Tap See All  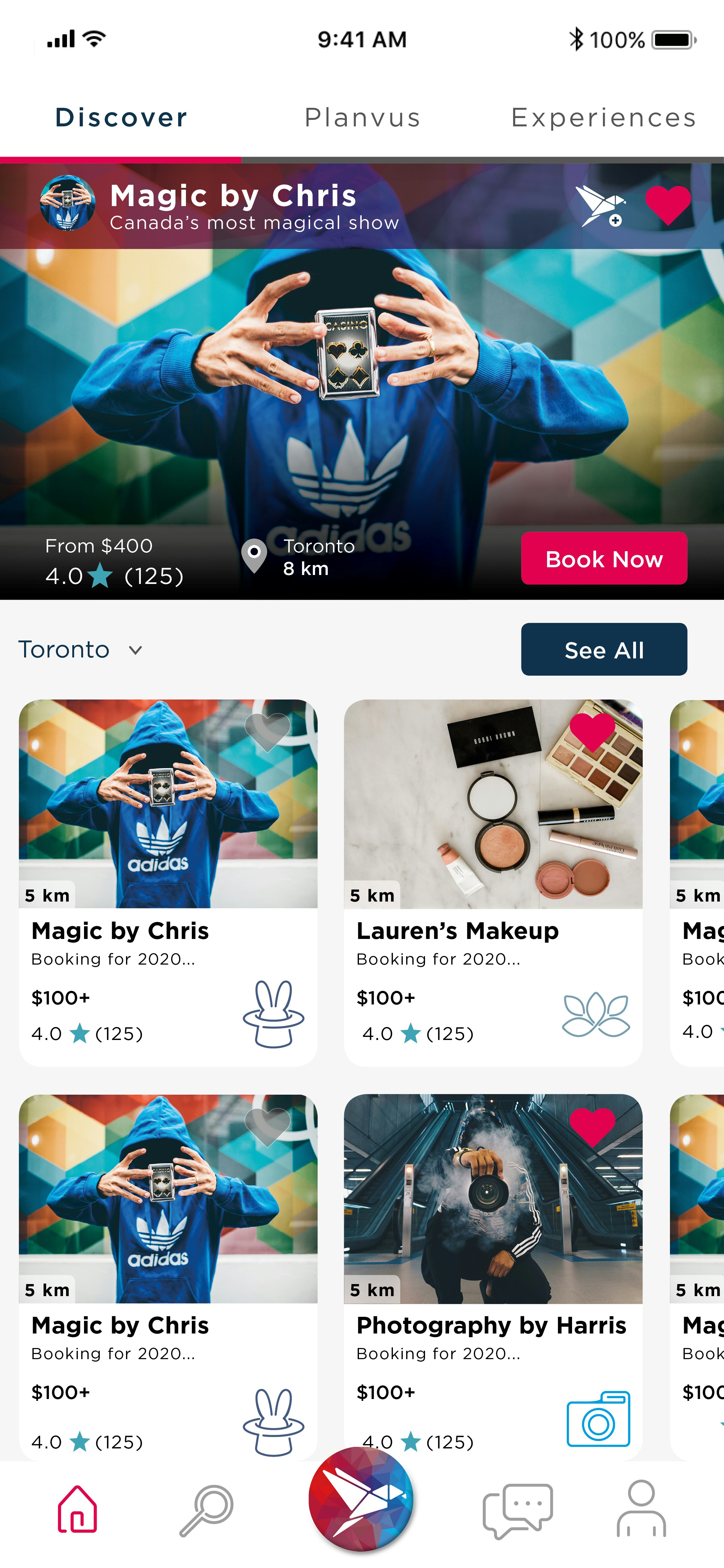coord(604,649)
